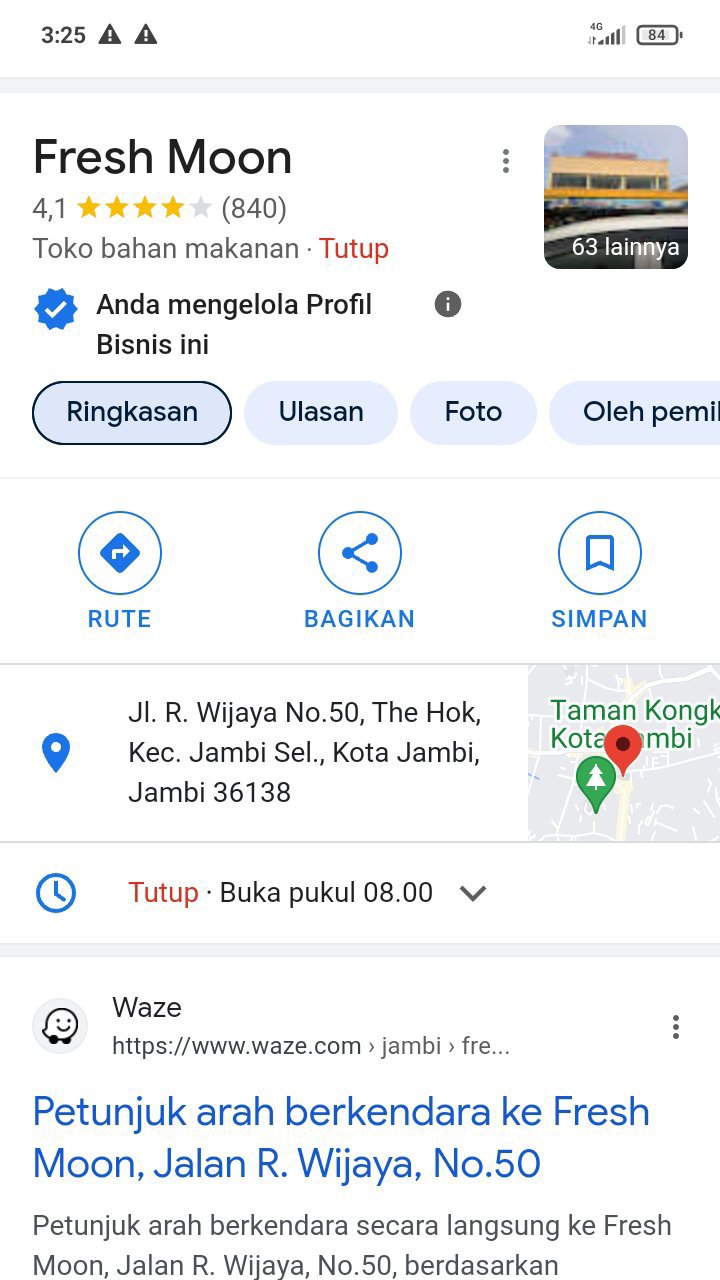Switch to the Foto tab
This screenshot has width=720, height=1280.
tap(473, 412)
